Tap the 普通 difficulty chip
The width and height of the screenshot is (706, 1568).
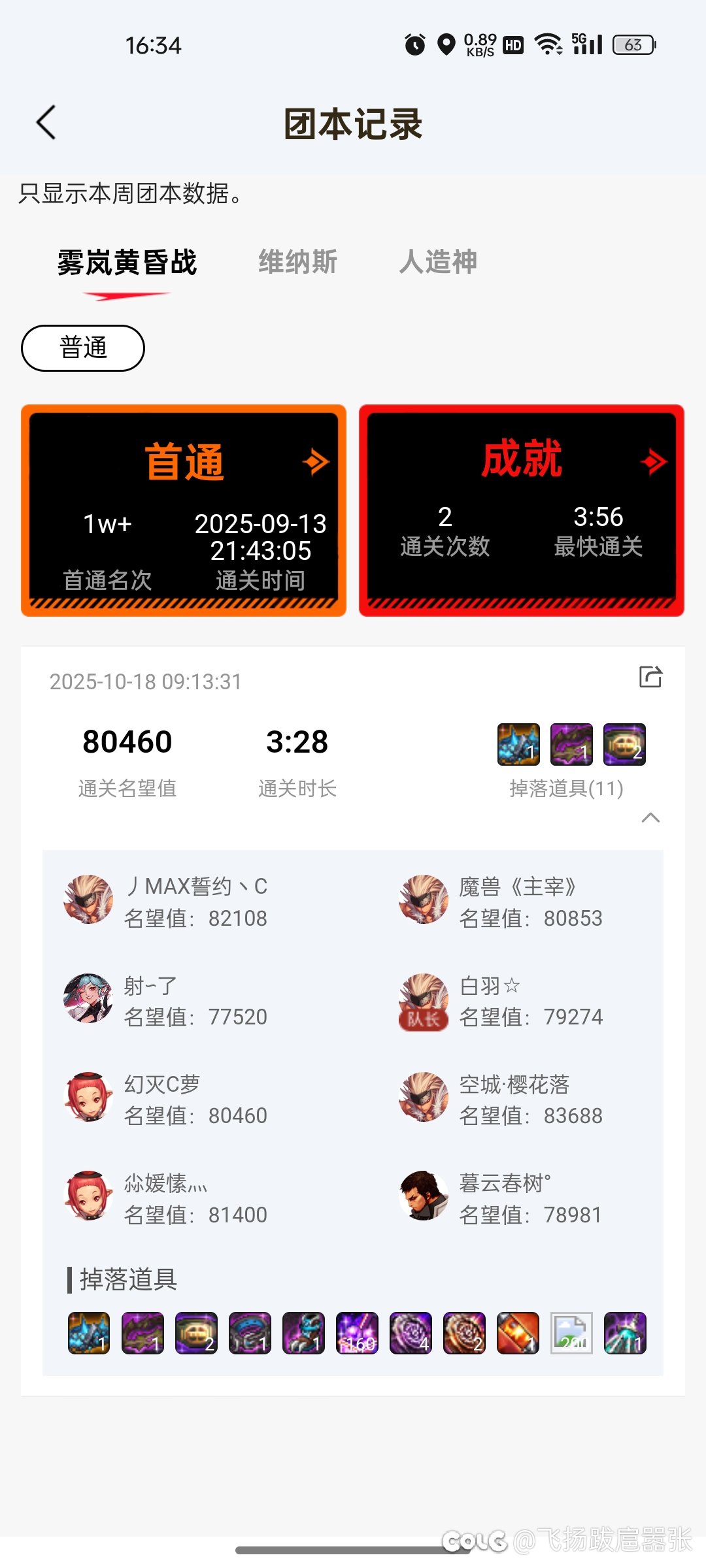[83, 348]
